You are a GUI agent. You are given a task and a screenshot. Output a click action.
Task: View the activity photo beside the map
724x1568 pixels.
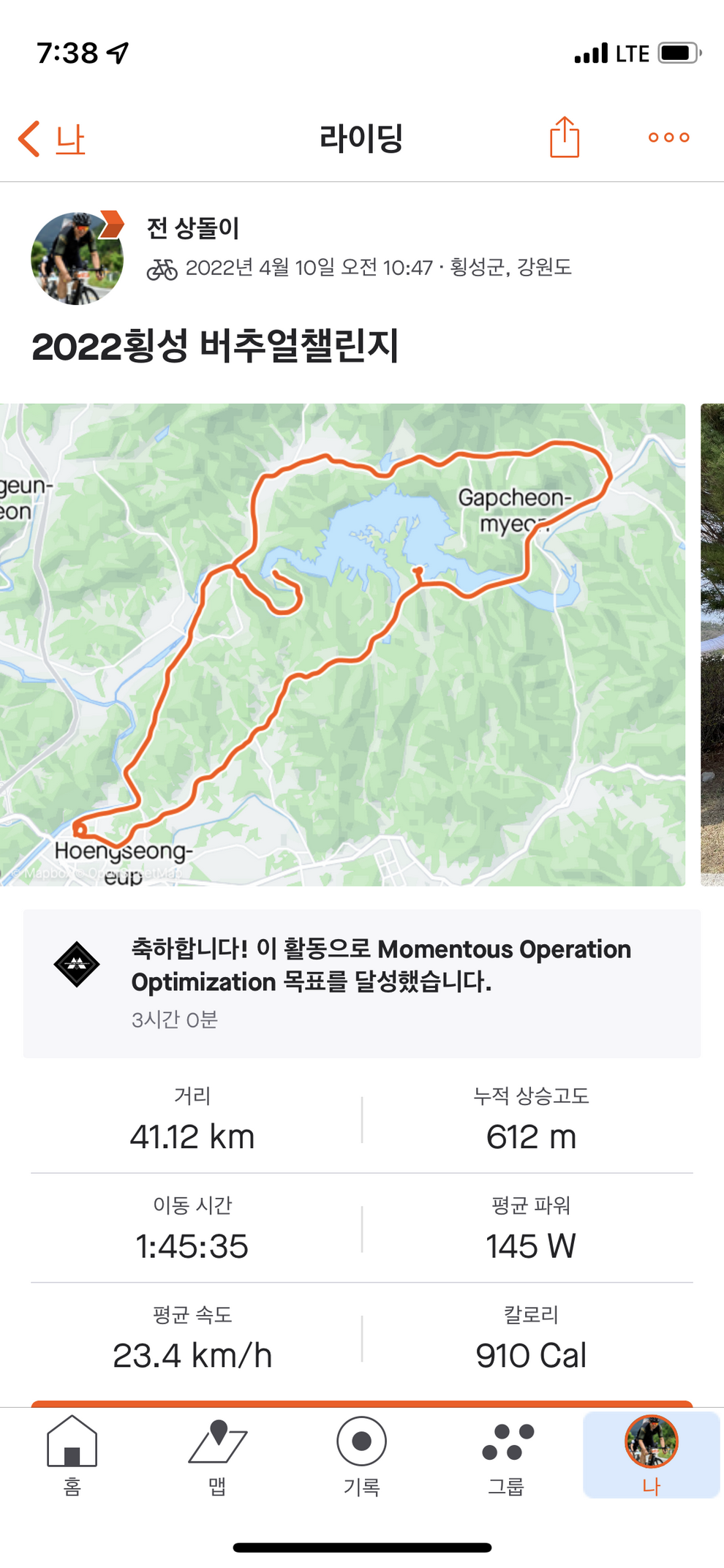pos(712,644)
